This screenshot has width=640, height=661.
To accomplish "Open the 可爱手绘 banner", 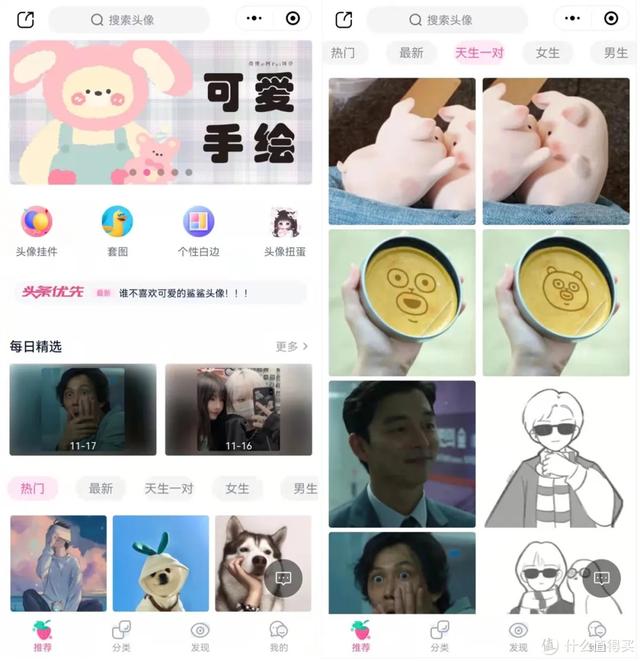I will [160, 113].
